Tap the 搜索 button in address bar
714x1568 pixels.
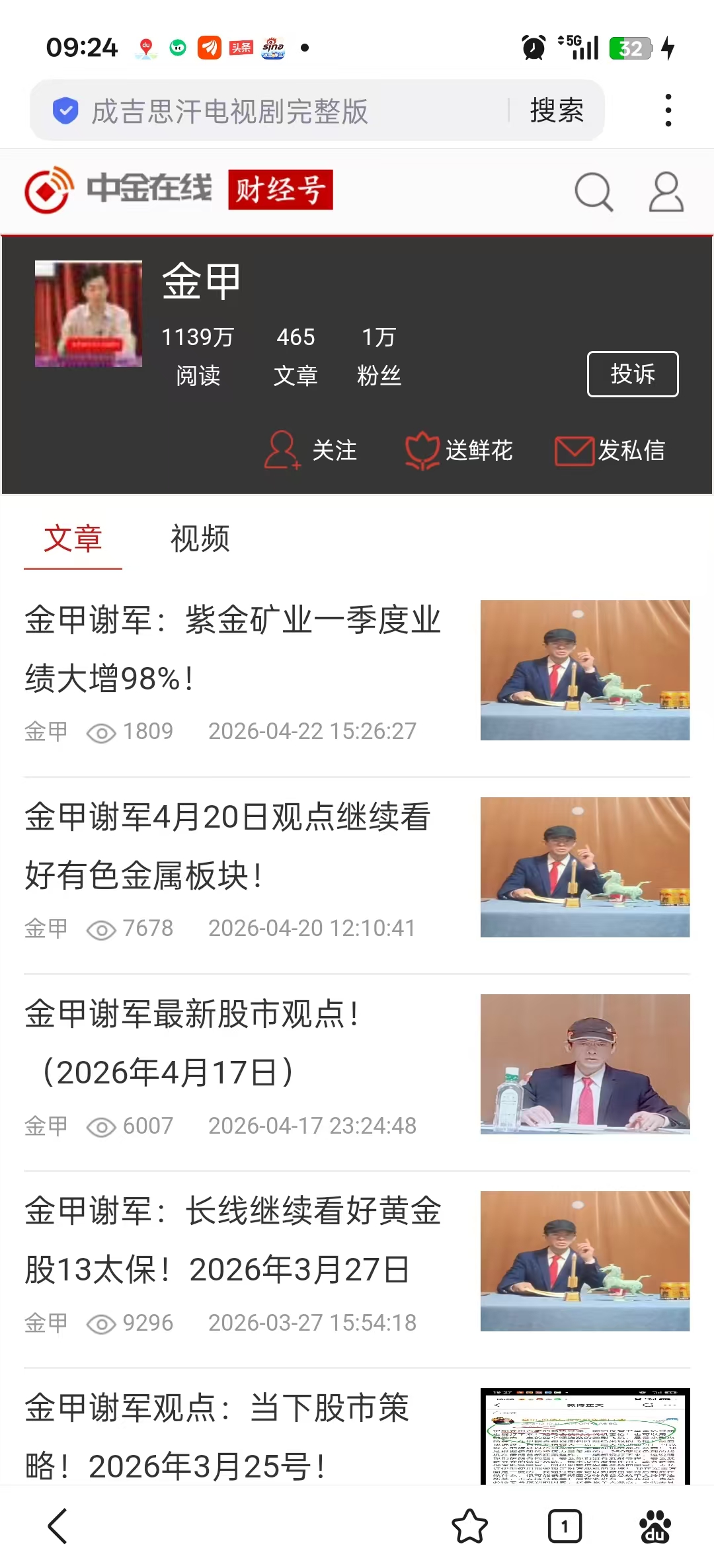(557, 110)
